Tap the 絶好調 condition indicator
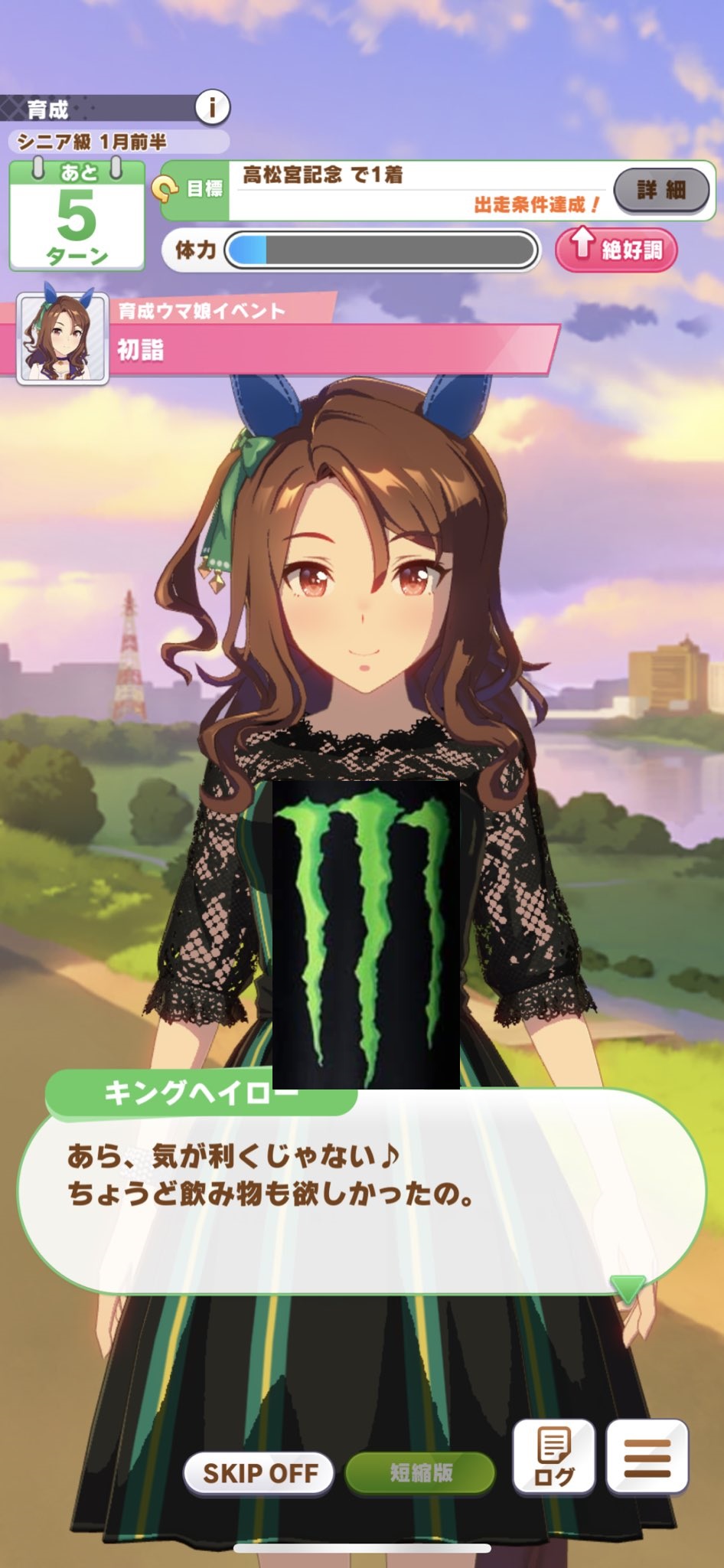 616,250
